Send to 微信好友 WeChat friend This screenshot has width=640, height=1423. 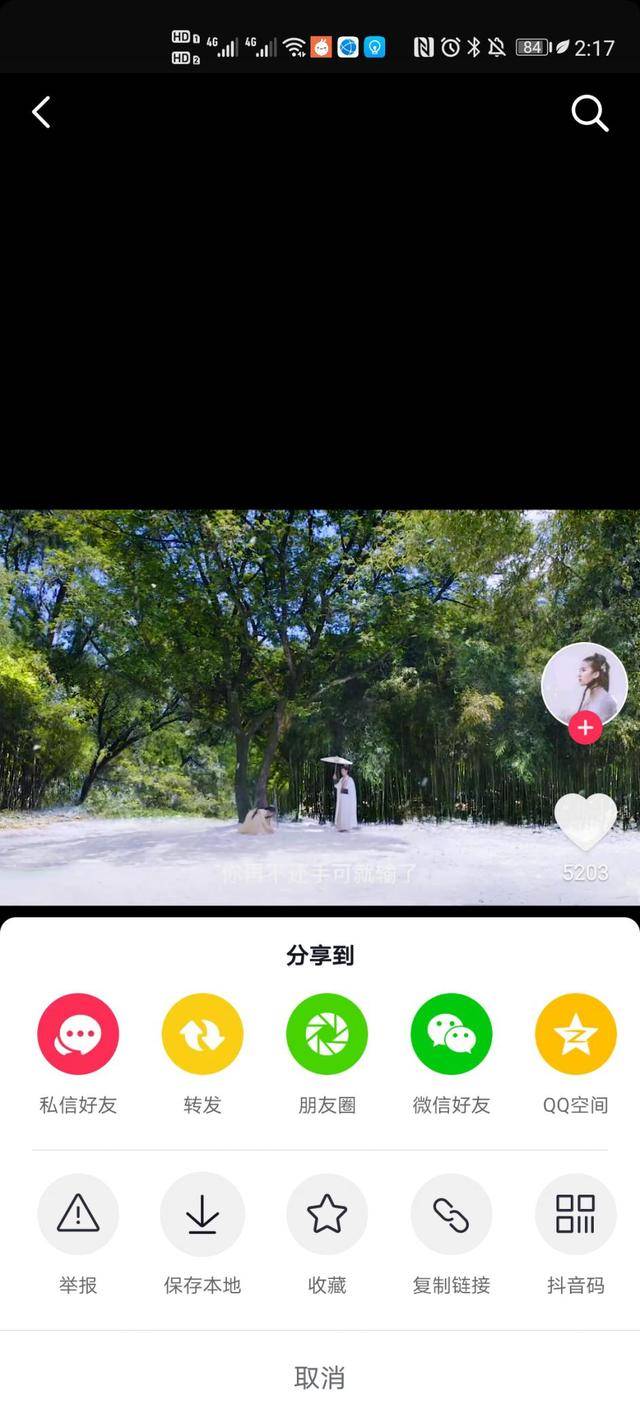tap(451, 1034)
